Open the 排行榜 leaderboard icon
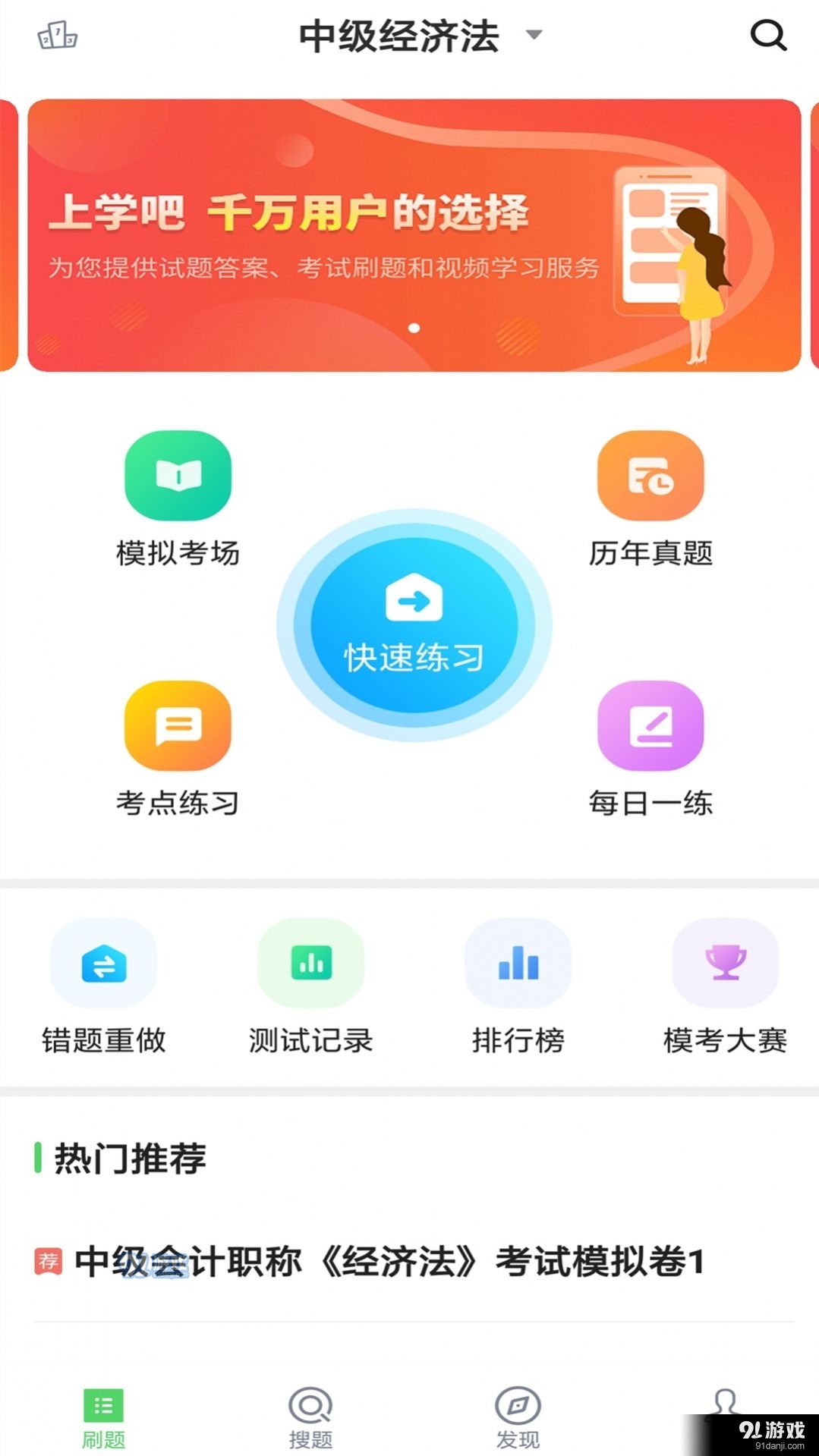 [518, 964]
